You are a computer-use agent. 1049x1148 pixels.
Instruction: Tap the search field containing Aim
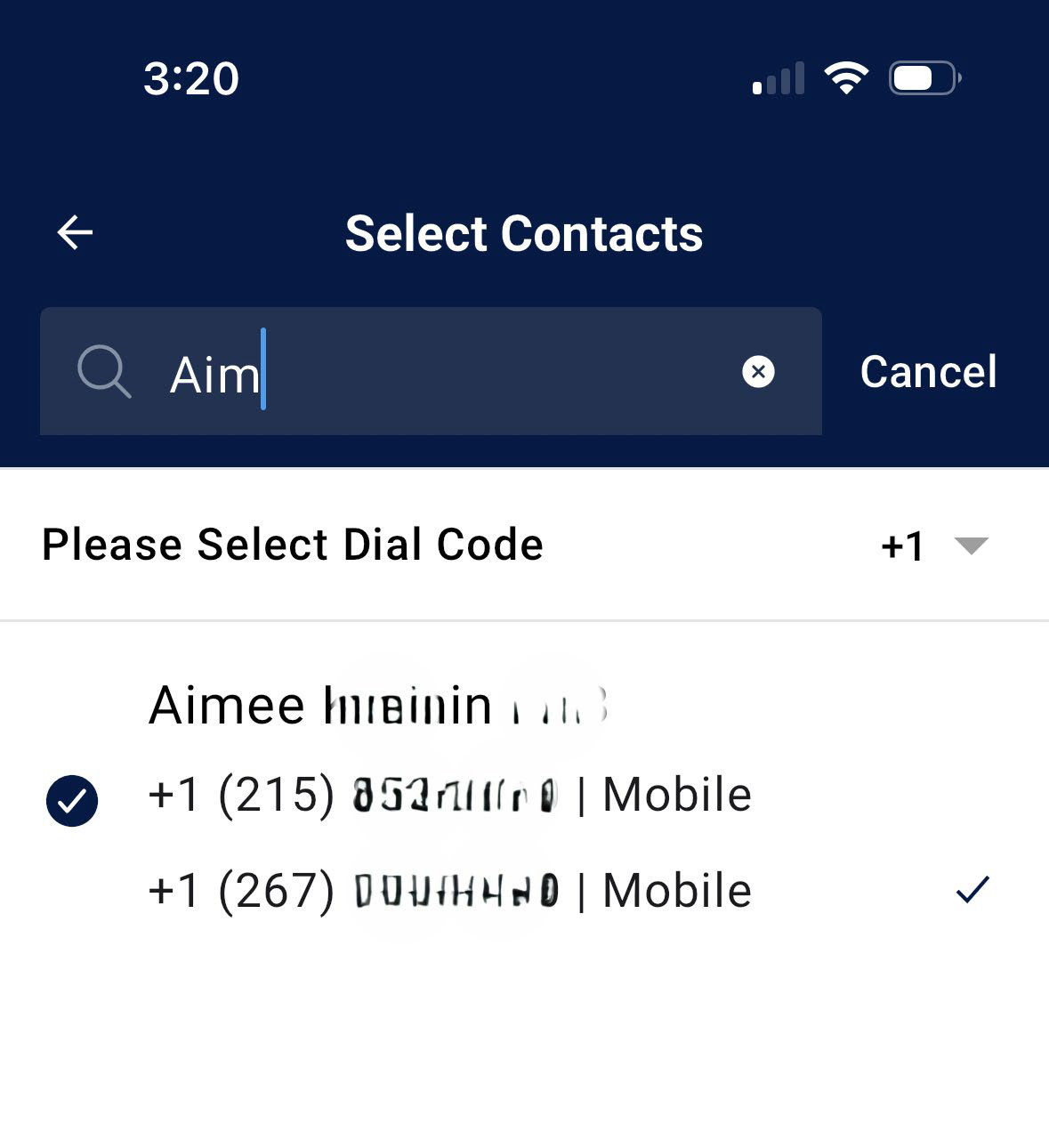tap(445, 372)
